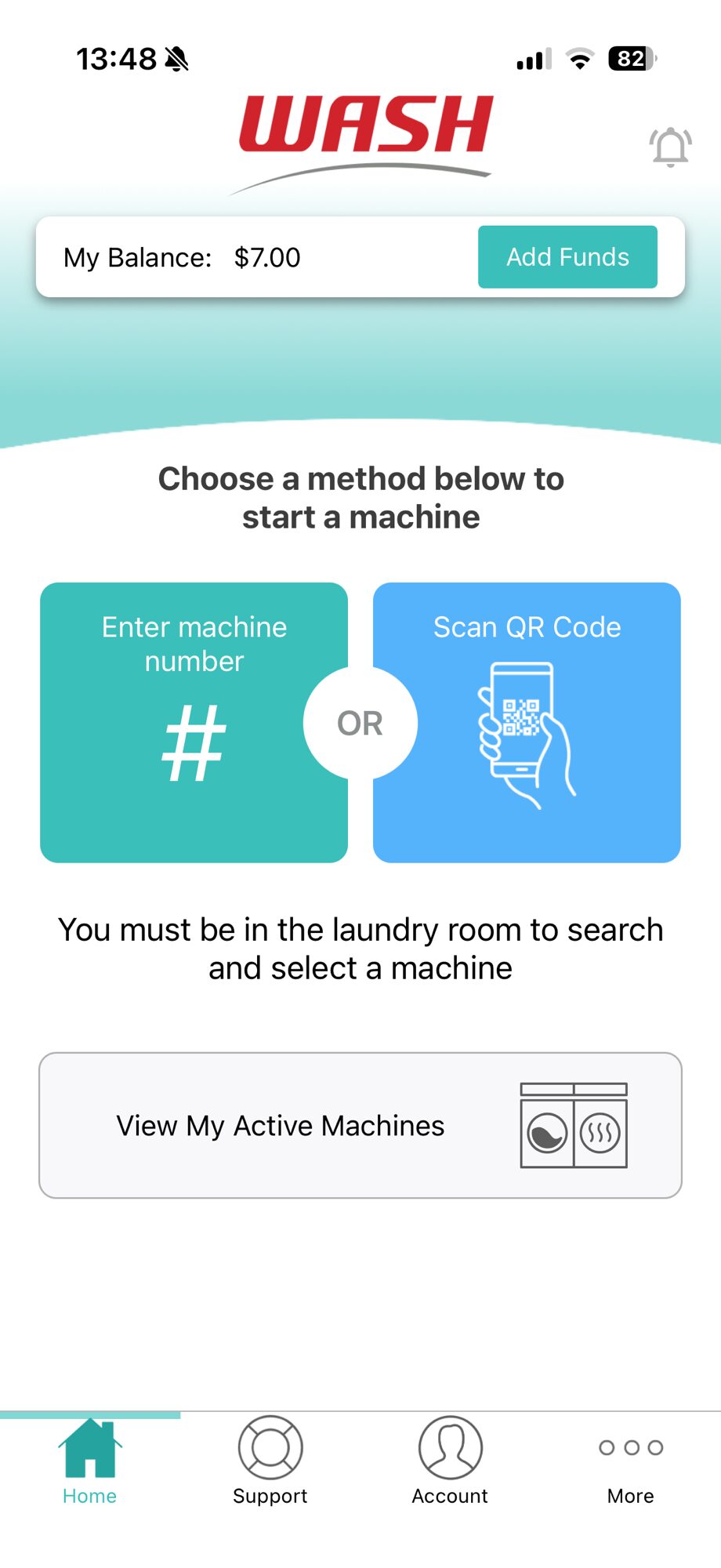Screen dimensions: 721x1568
Task: Tap Add Funds button
Action: point(567,257)
